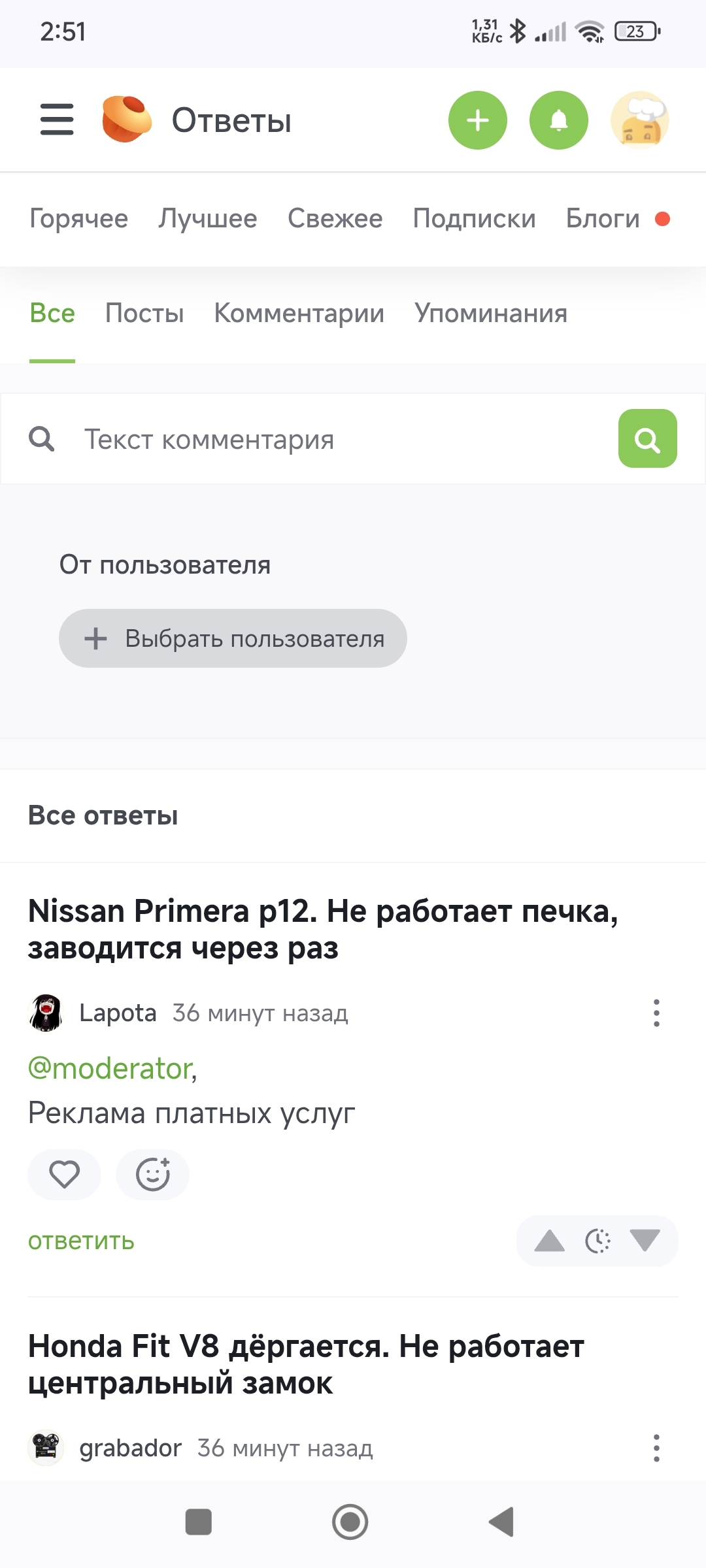This screenshot has height=1568, width=706.
Task: Focus the Текст комментария search field
Action: pyautogui.click(x=327, y=440)
